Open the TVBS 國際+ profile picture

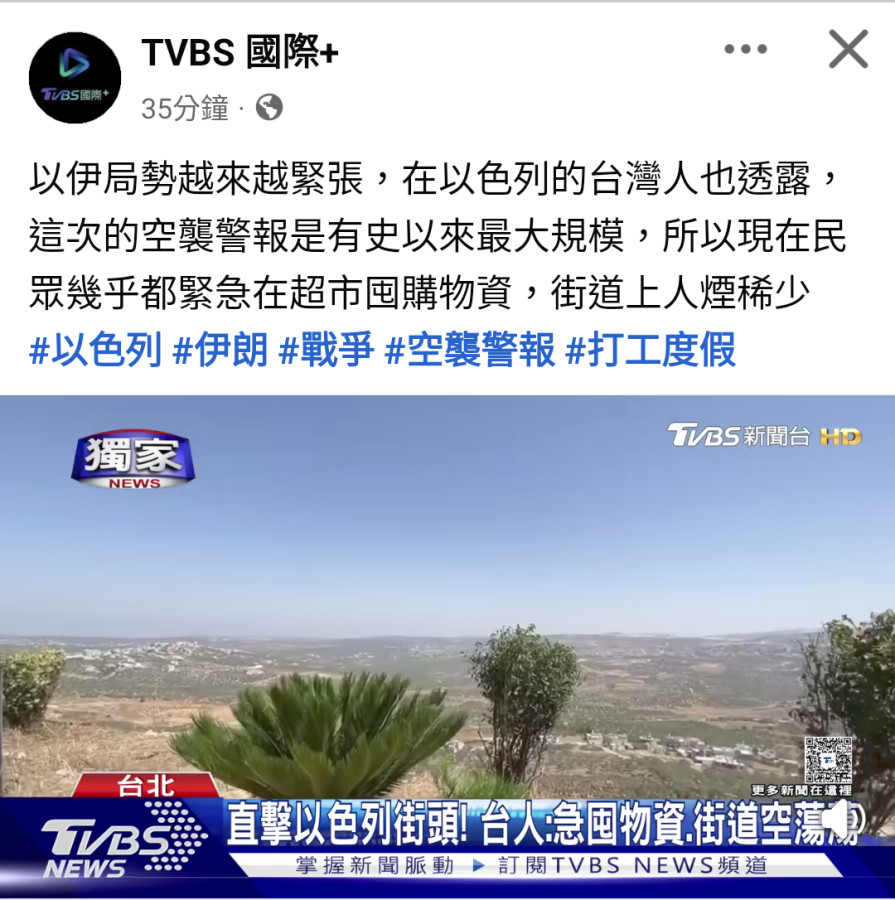tap(75, 78)
